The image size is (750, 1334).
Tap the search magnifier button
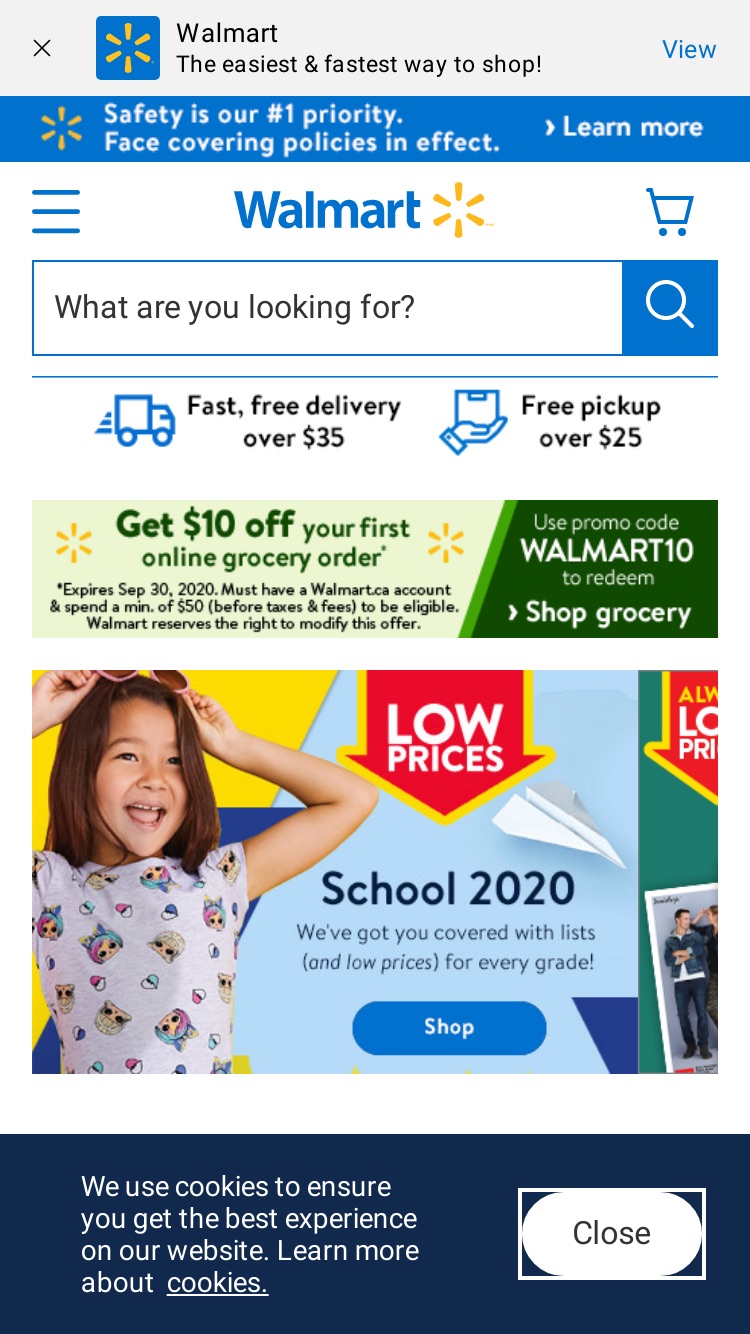click(x=670, y=308)
